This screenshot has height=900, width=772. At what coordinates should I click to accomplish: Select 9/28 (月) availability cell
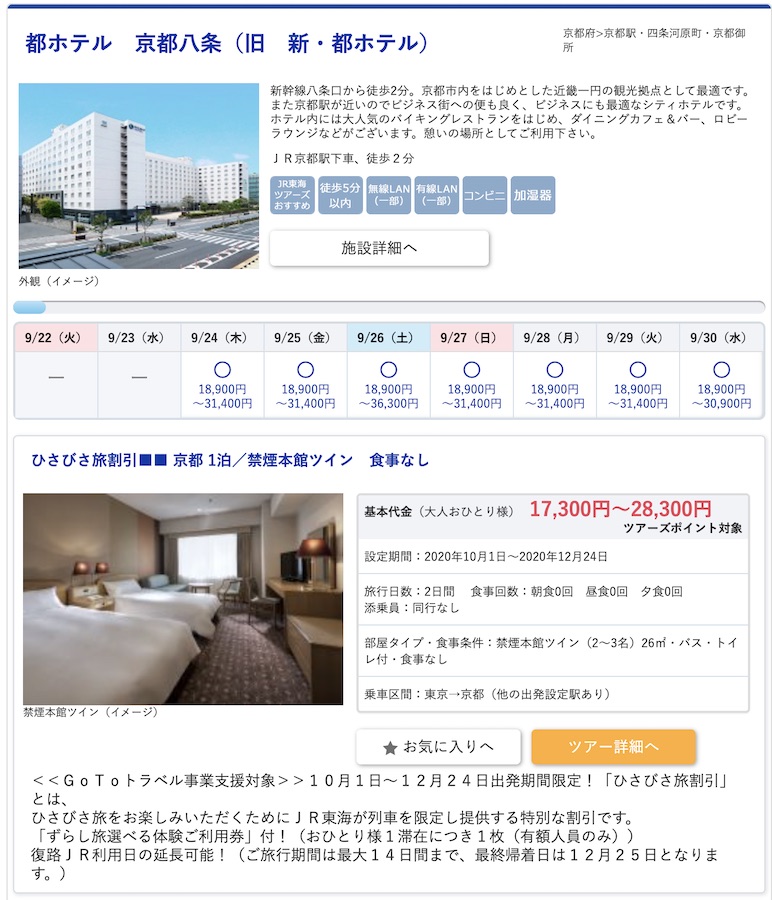click(x=555, y=371)
